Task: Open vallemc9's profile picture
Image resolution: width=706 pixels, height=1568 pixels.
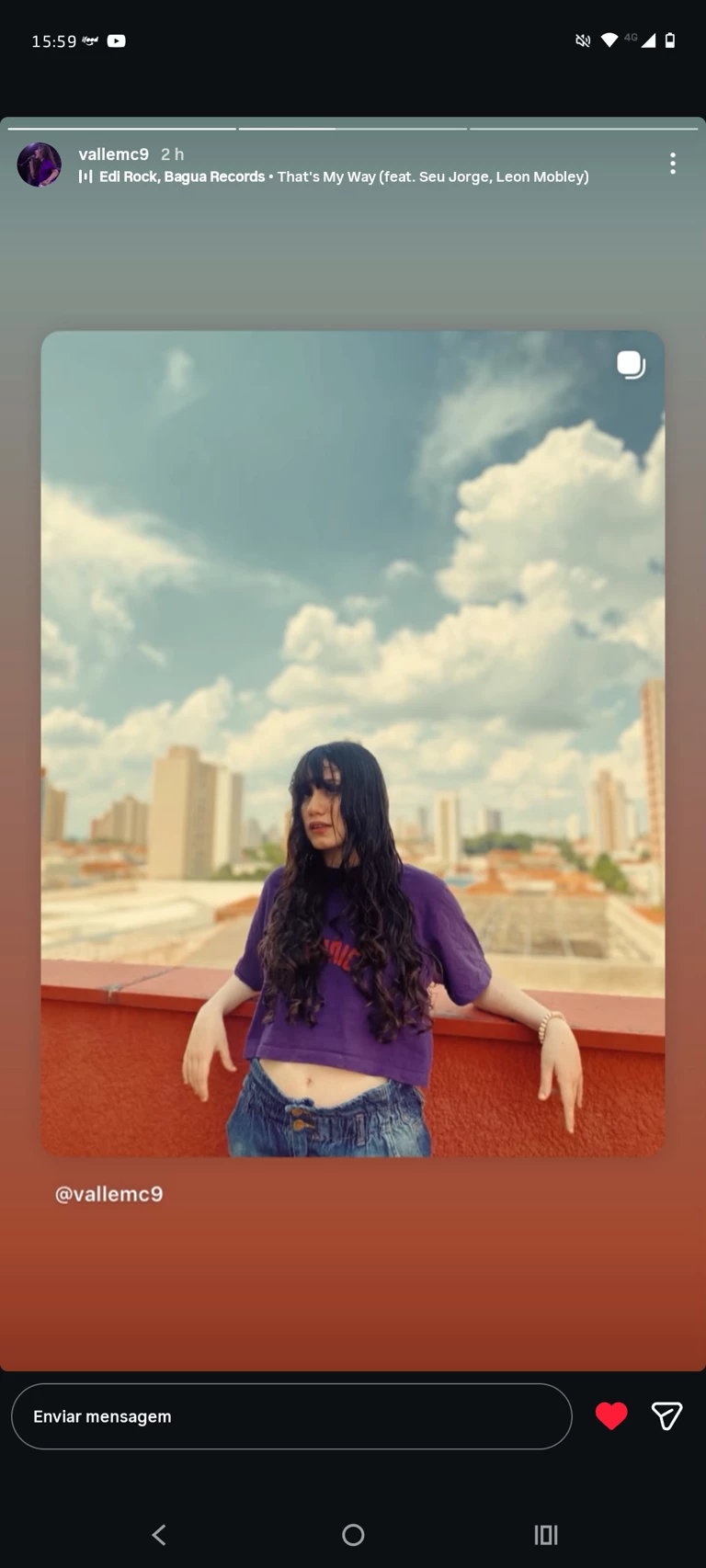Action: (40, 165)
